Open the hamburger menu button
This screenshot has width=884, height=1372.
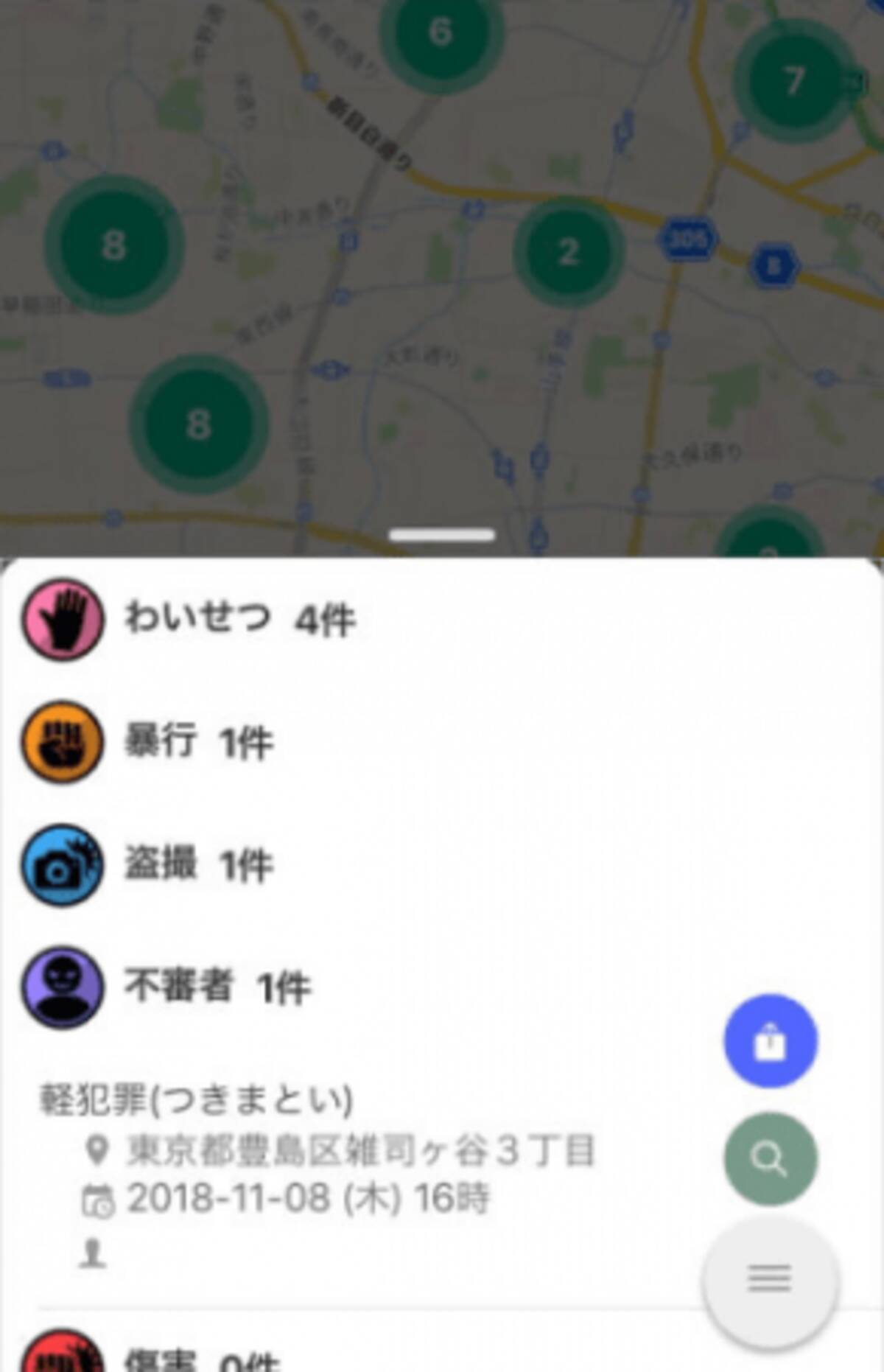tap(770, 1279)
